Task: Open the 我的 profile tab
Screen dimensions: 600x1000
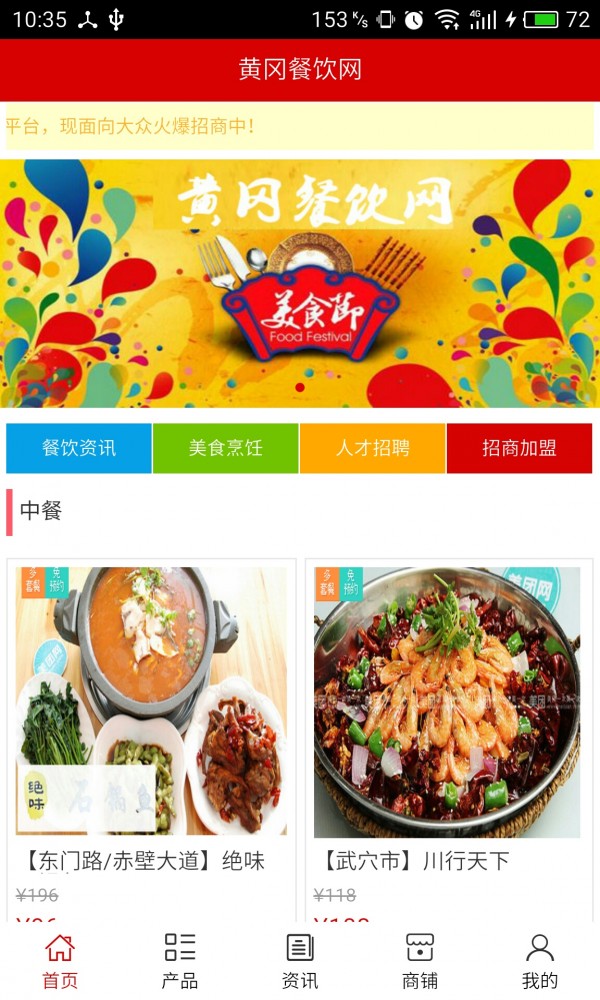Action: [x=540, y=960]
